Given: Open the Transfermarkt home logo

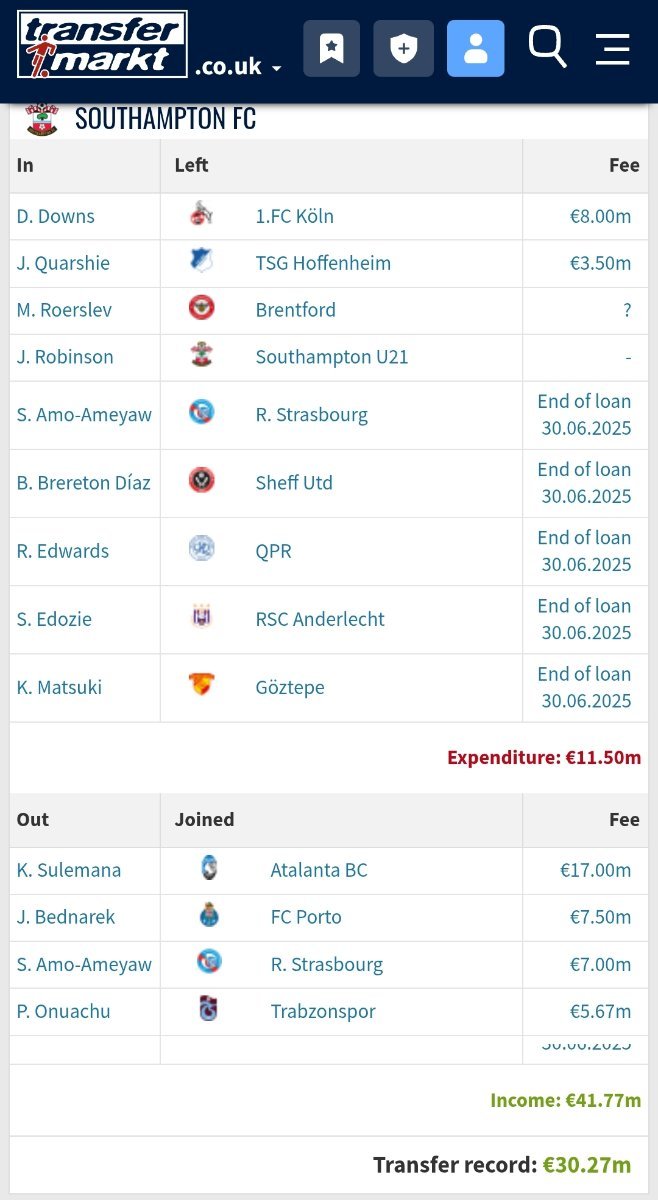Looking at the screenshot, I should point(102,44).
